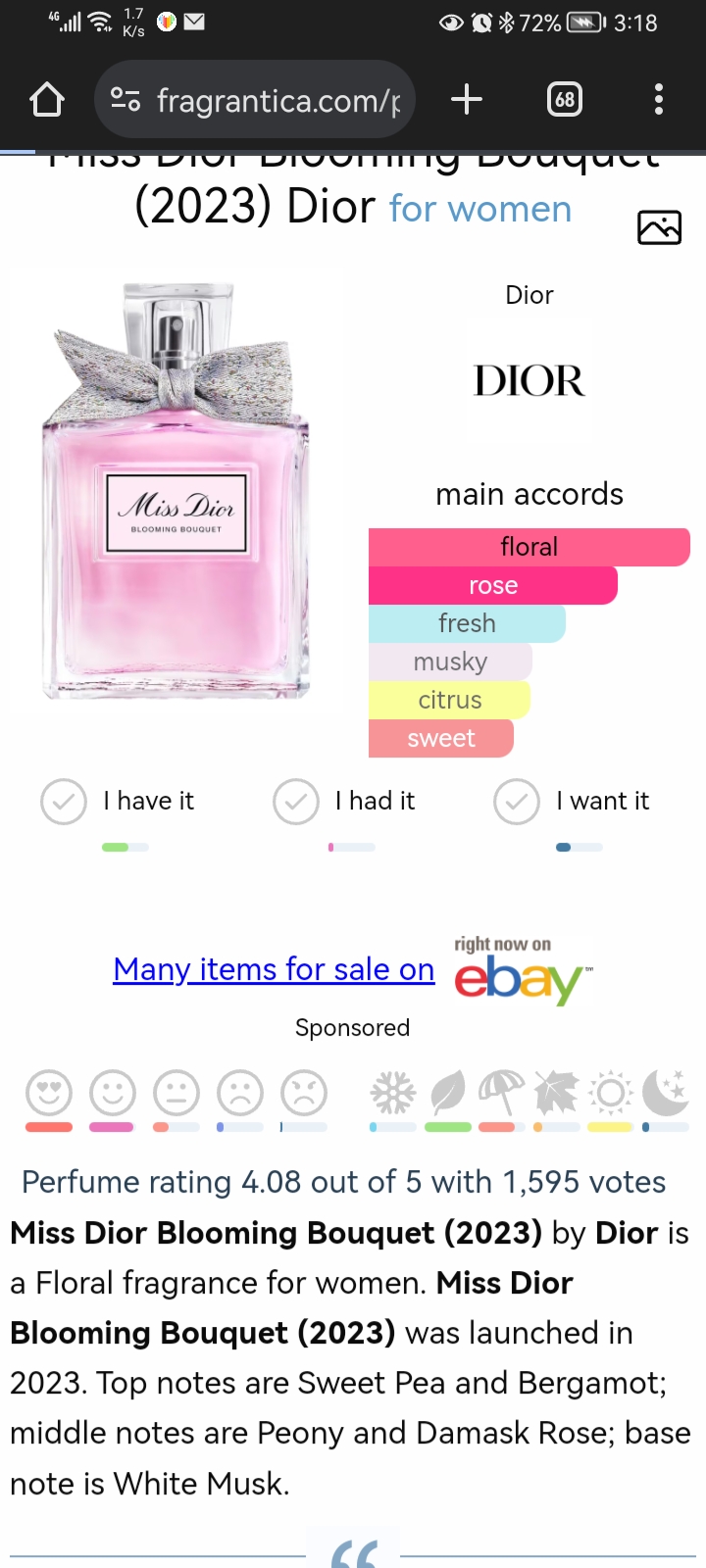Rate the perfume with the smiley face
Viewport: 706px width, 1568px height.
pyautogui.click(x=113, y=1092)
